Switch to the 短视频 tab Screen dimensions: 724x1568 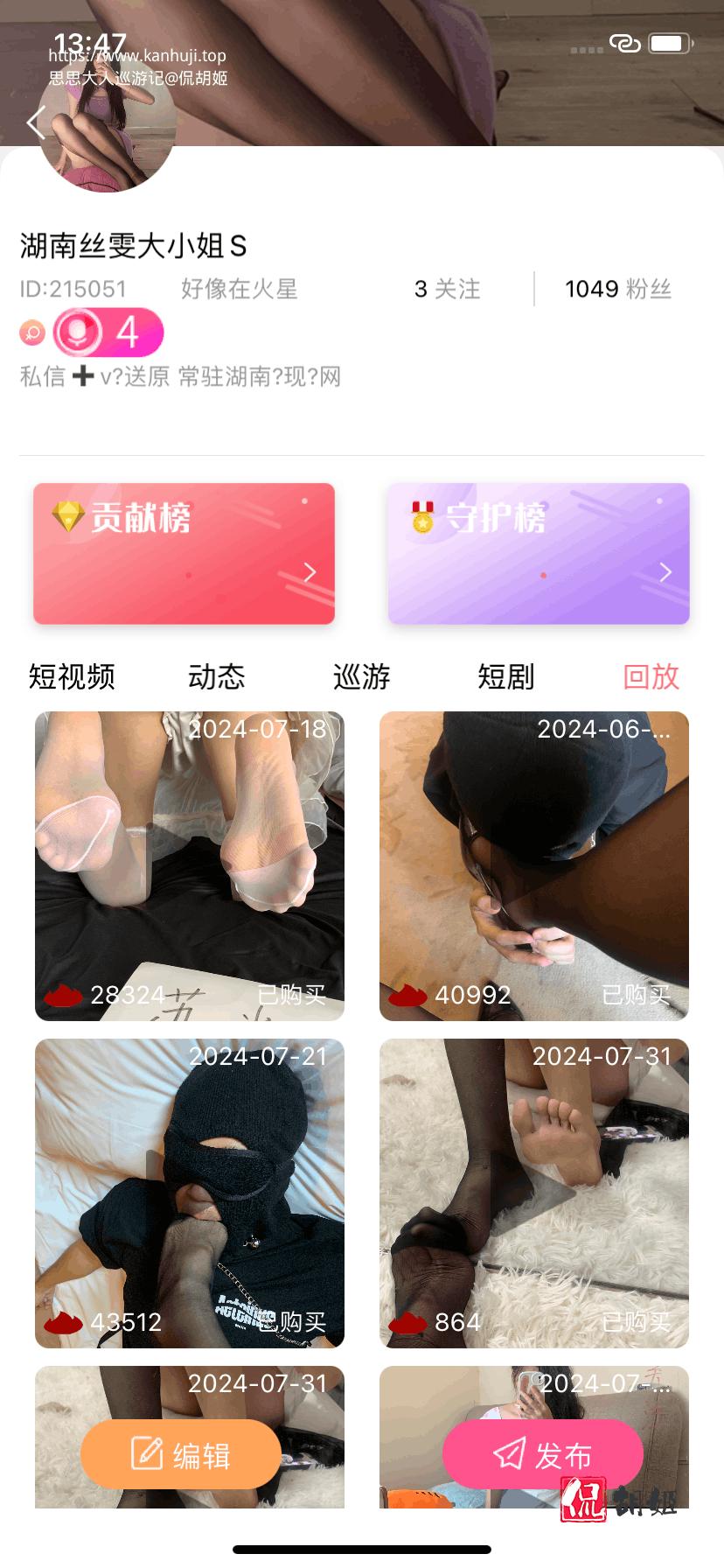(x=72, y=676)
